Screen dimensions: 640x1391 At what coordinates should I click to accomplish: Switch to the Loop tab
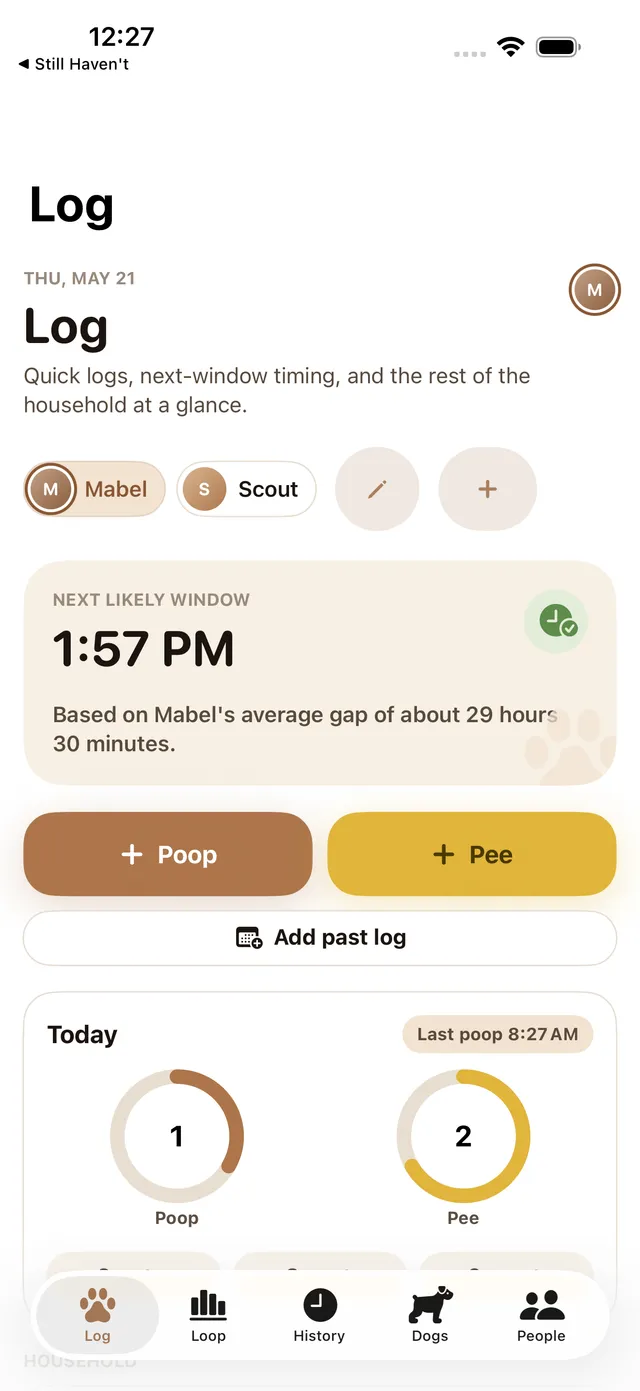(x=208, y=1315)
